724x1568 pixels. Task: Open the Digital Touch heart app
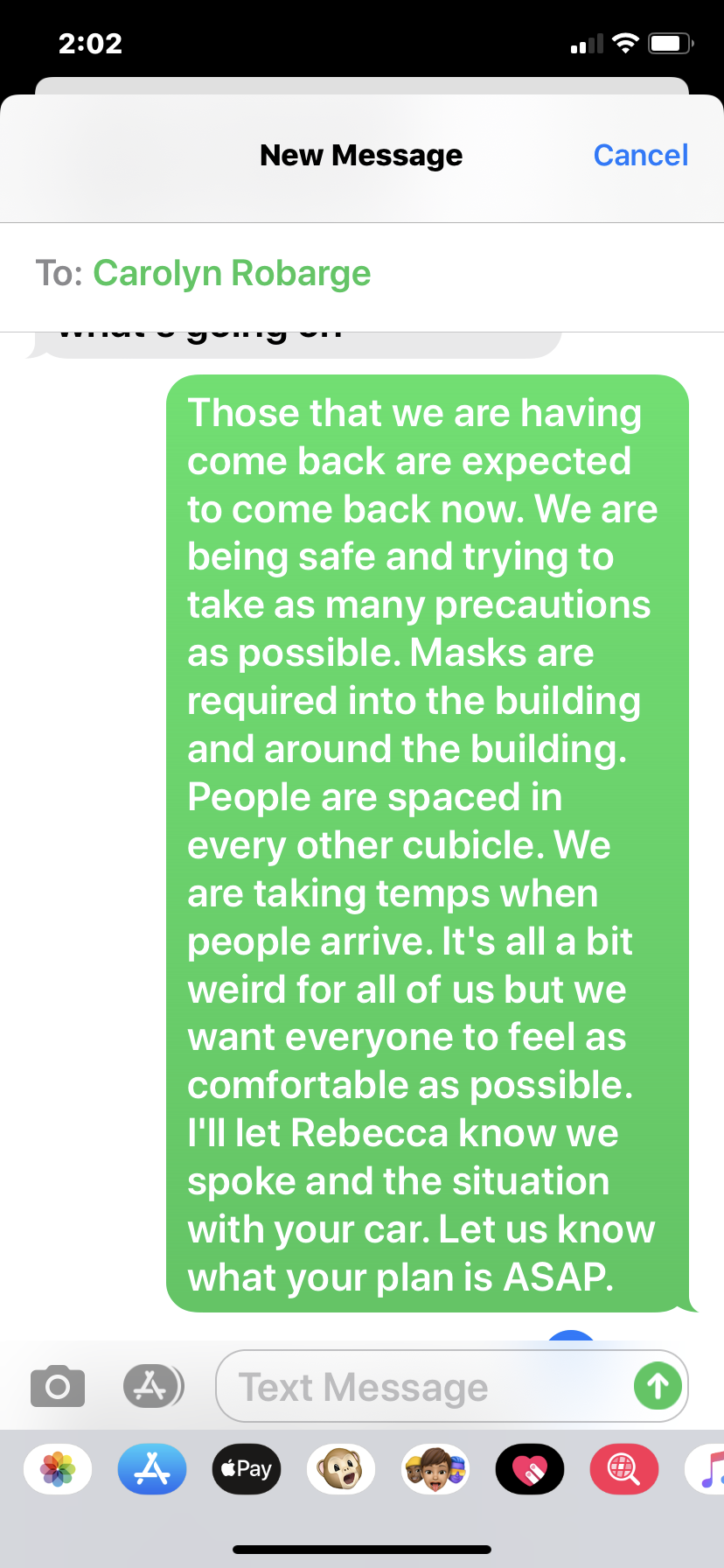[x=530, y=1469]
